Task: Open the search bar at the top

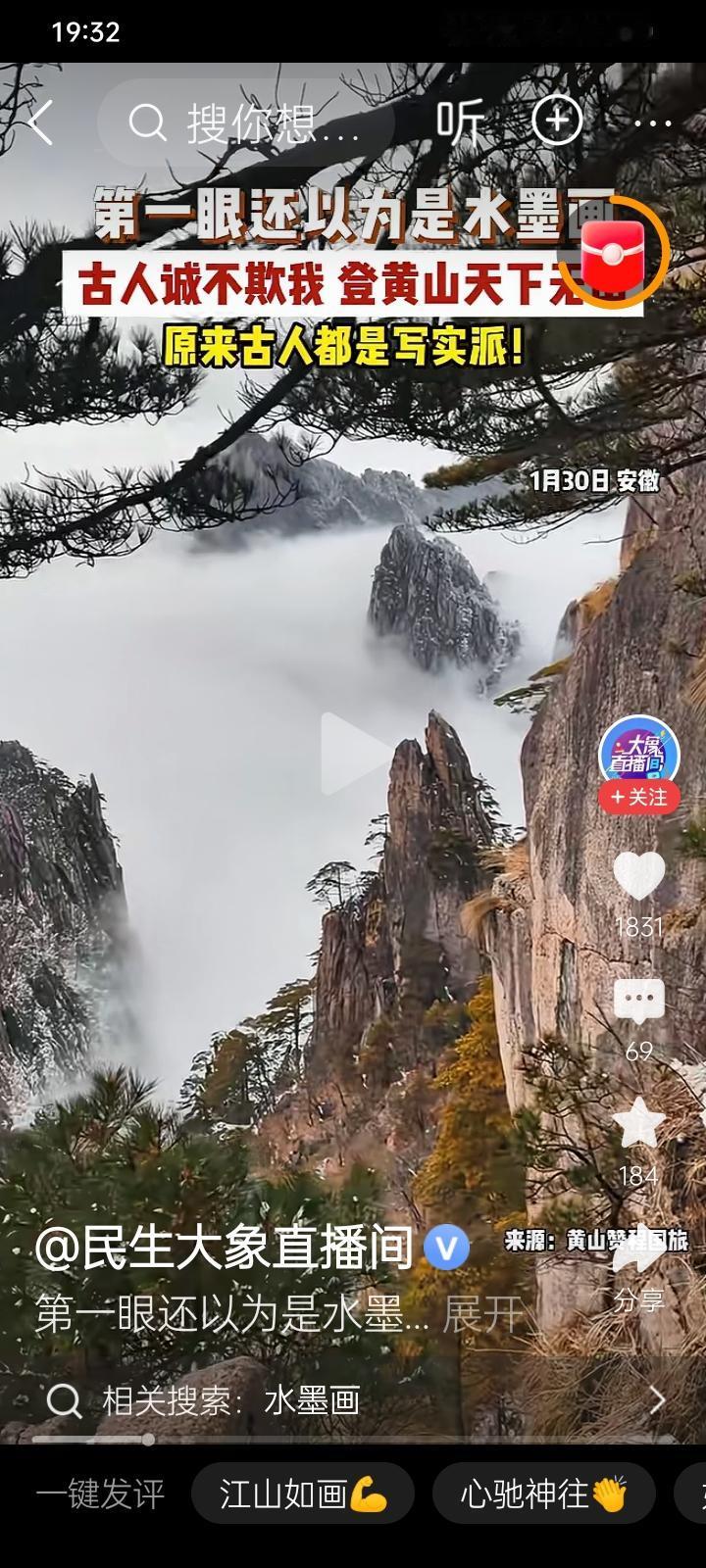Action: pos(245,122)
